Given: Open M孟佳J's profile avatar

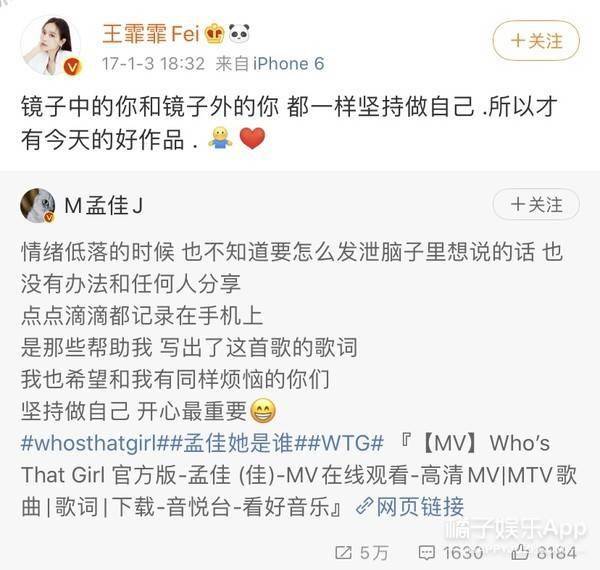Looking at the screenshot, I should point(38,205).
